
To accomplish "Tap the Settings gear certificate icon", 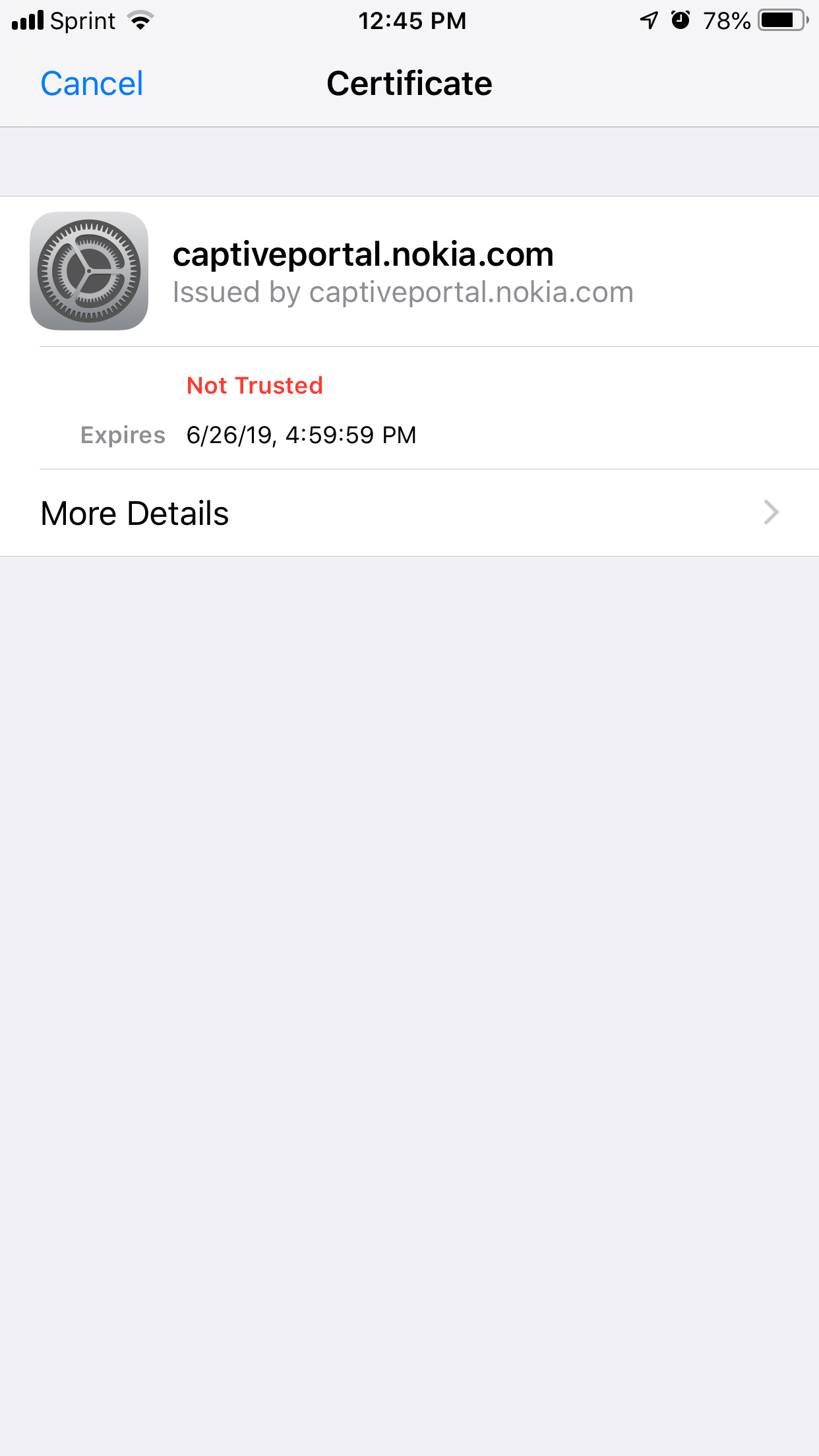I will pos(90,271).
